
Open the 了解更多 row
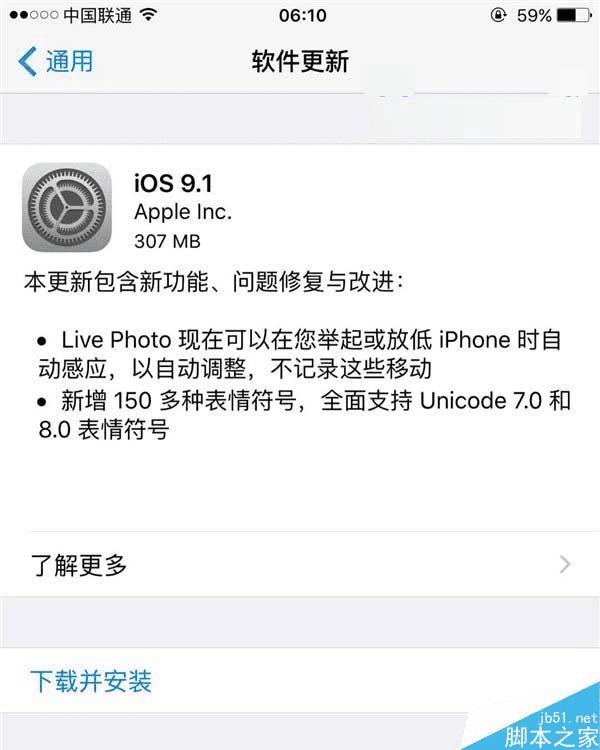(298, 565)
